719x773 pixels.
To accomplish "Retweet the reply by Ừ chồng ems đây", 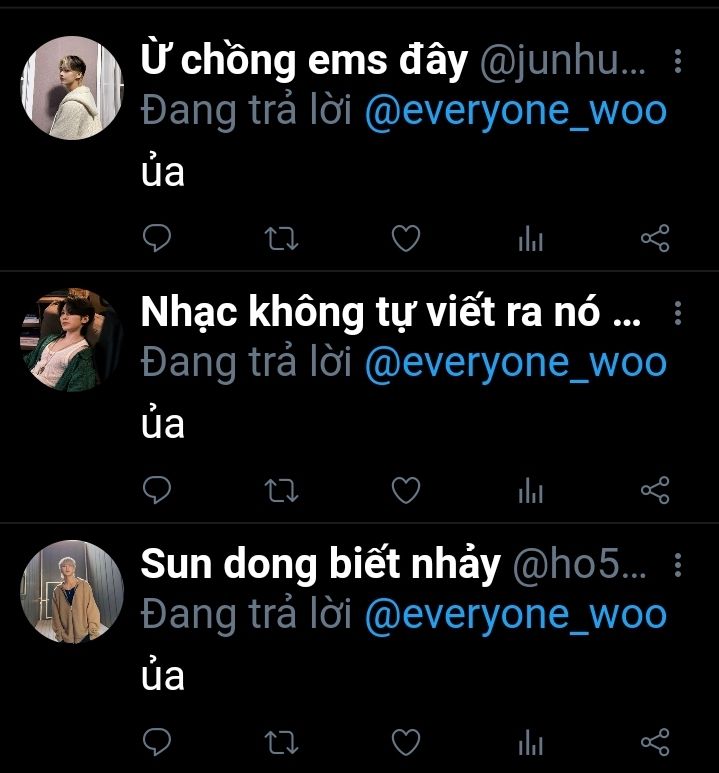I will (x=282, y=239).
